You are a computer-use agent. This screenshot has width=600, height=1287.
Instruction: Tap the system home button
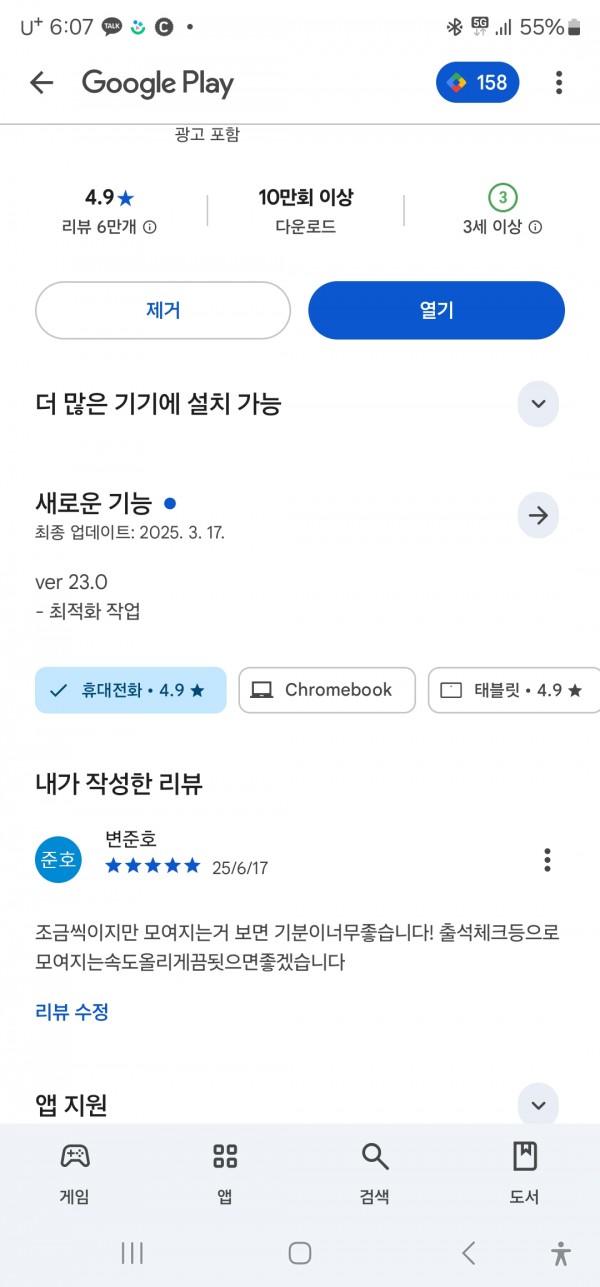click(300, 1252)
